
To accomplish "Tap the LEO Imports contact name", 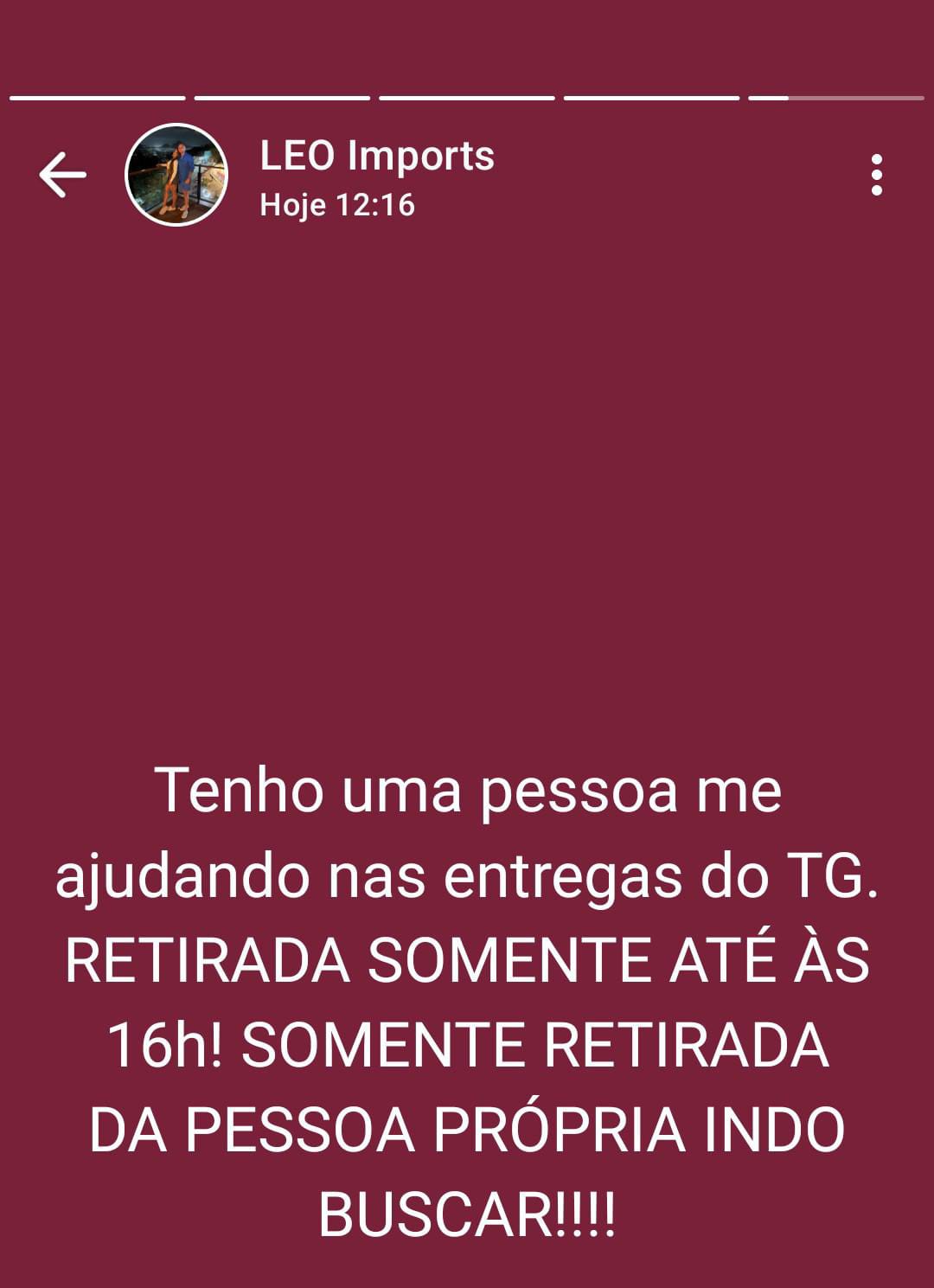I will coord(377,157).
